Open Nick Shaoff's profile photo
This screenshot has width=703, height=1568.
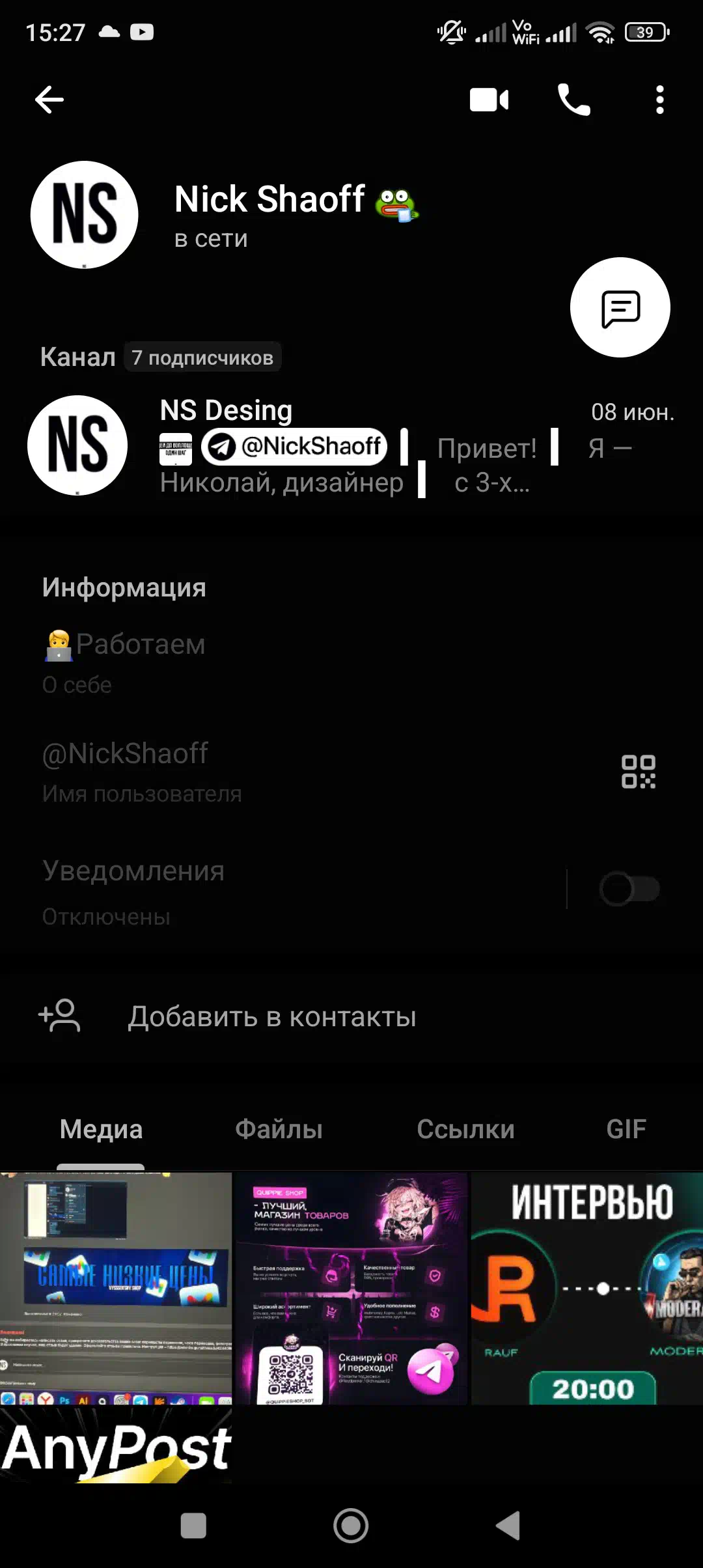coord(85,215)
